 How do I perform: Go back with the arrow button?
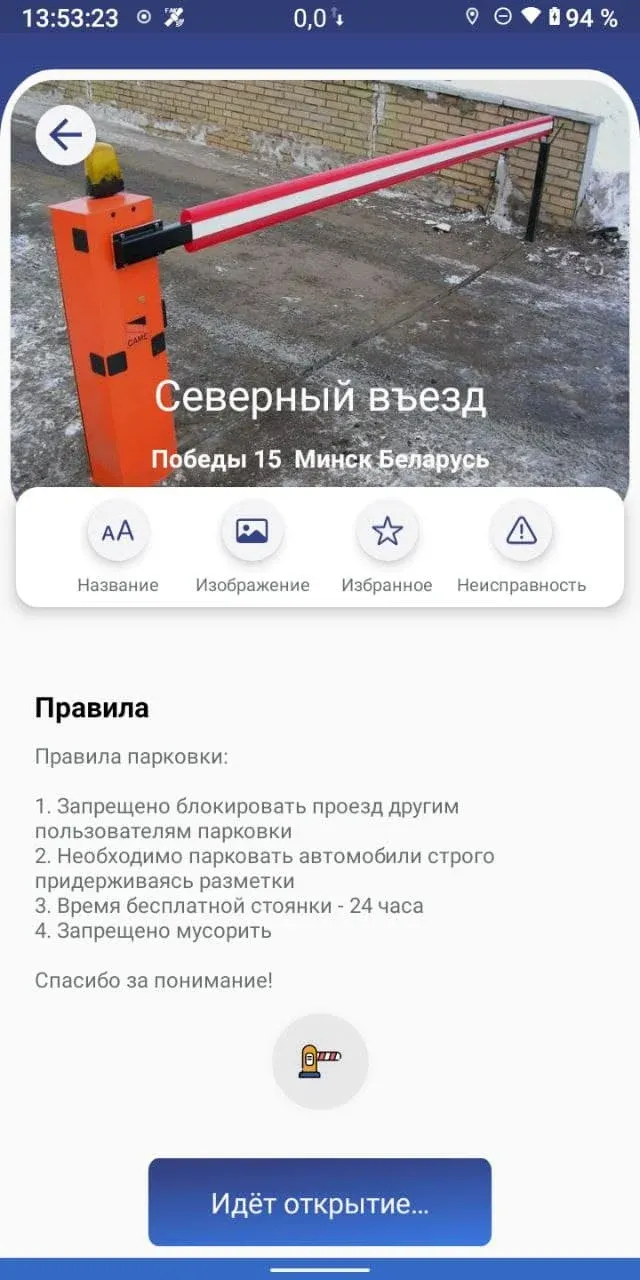pos(66,135)
